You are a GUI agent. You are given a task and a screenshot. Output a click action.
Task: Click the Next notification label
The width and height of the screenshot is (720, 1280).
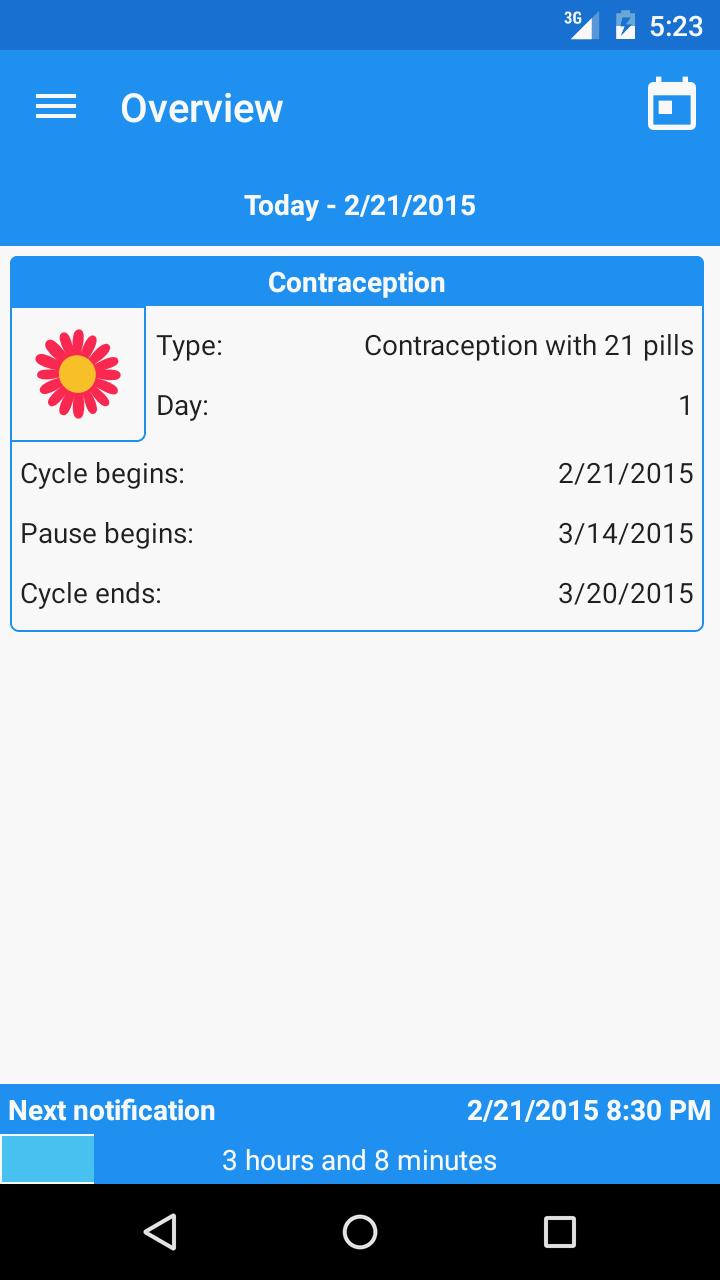coord(111,1110)
